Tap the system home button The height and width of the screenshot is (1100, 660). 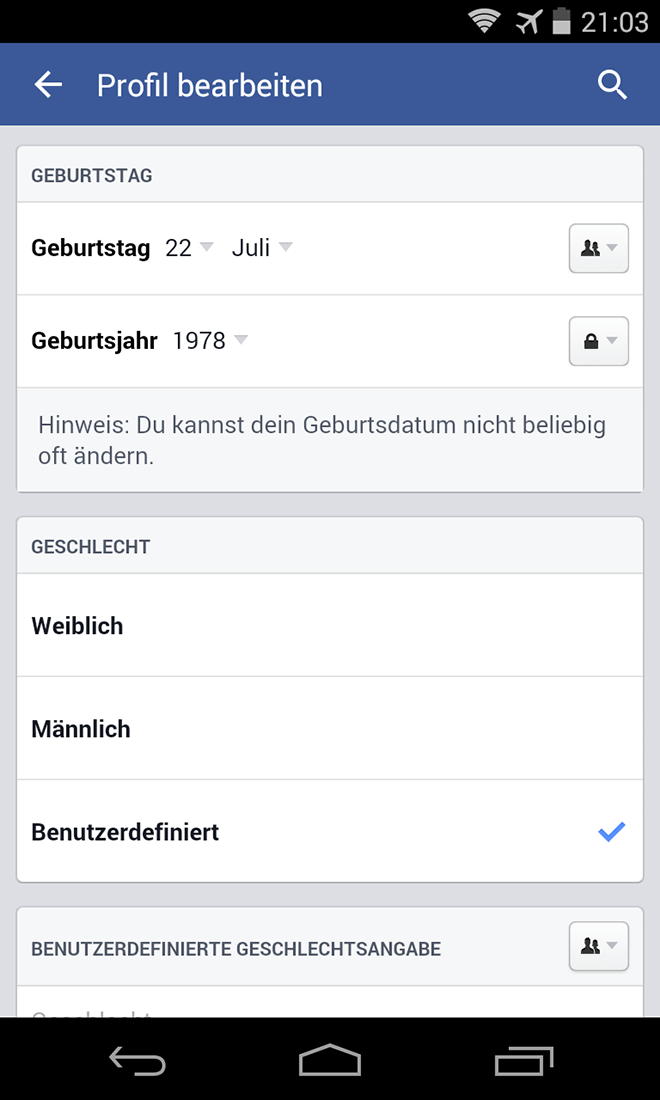click(329, 1060)
